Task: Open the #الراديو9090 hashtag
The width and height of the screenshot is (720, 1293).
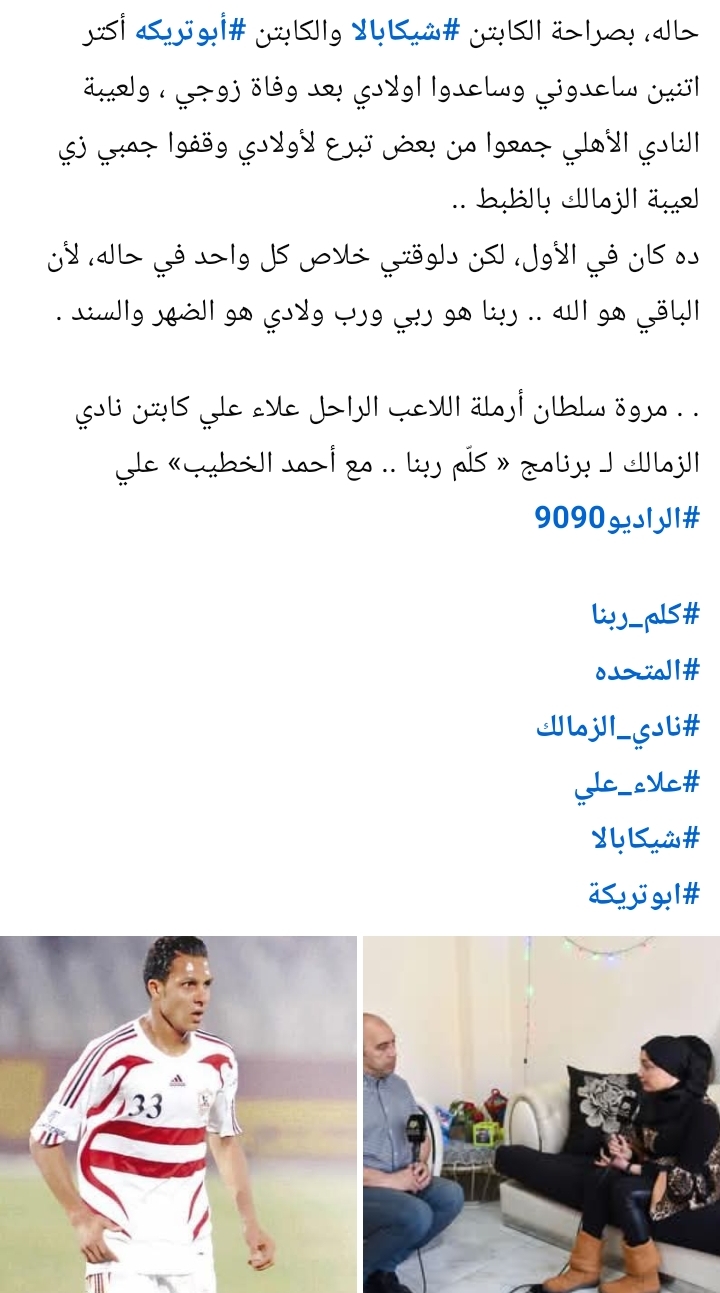Action: [617, 518]
